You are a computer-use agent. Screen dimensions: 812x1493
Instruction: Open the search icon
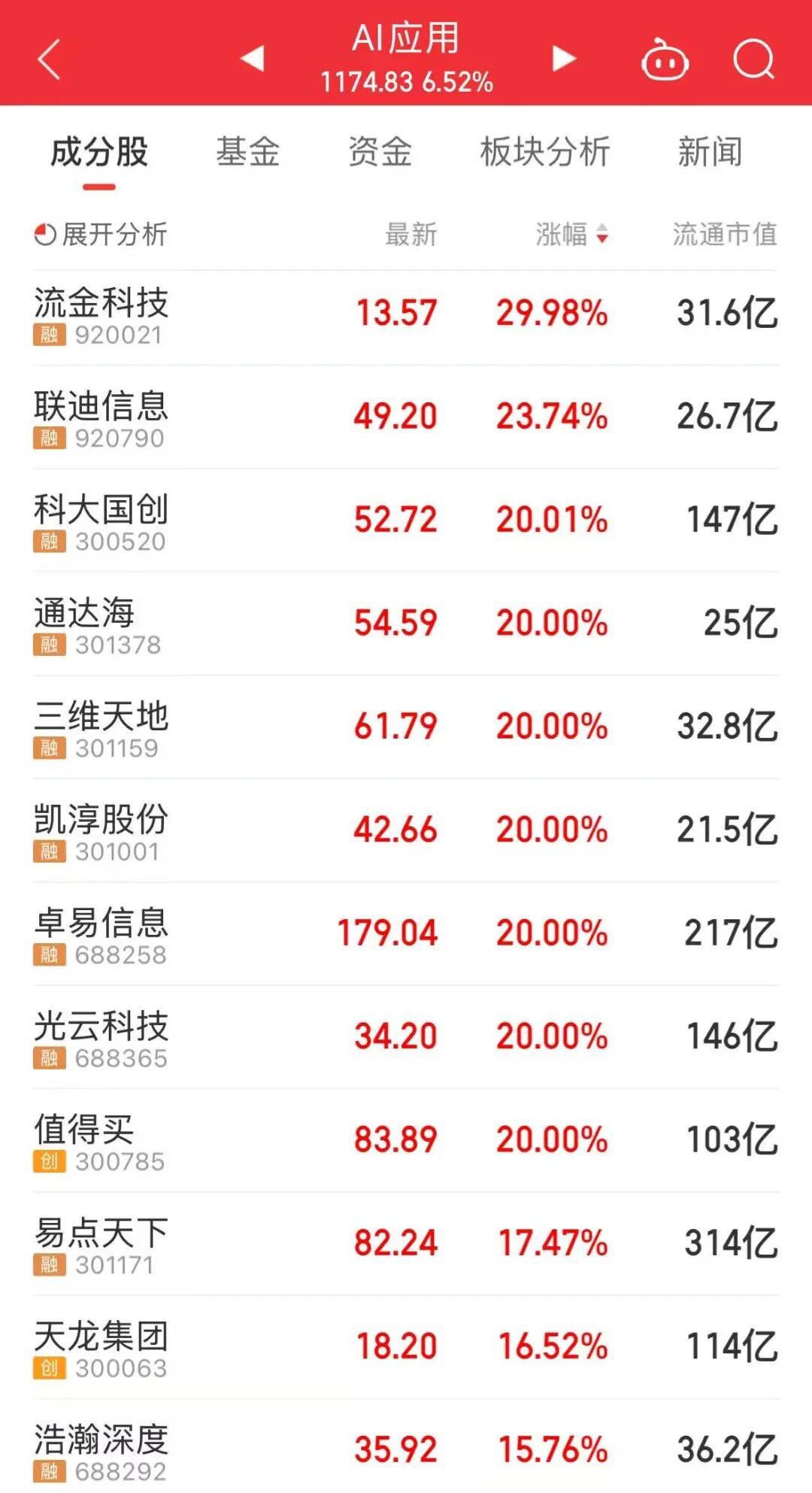[753, 59]
